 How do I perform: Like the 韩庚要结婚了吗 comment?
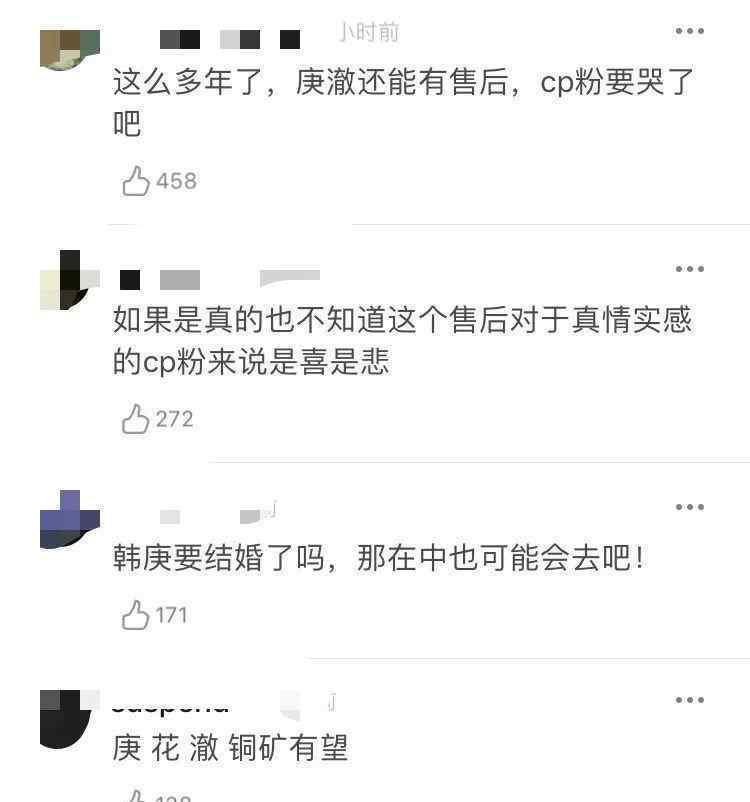pyautogui.click(x=136, y=615)
